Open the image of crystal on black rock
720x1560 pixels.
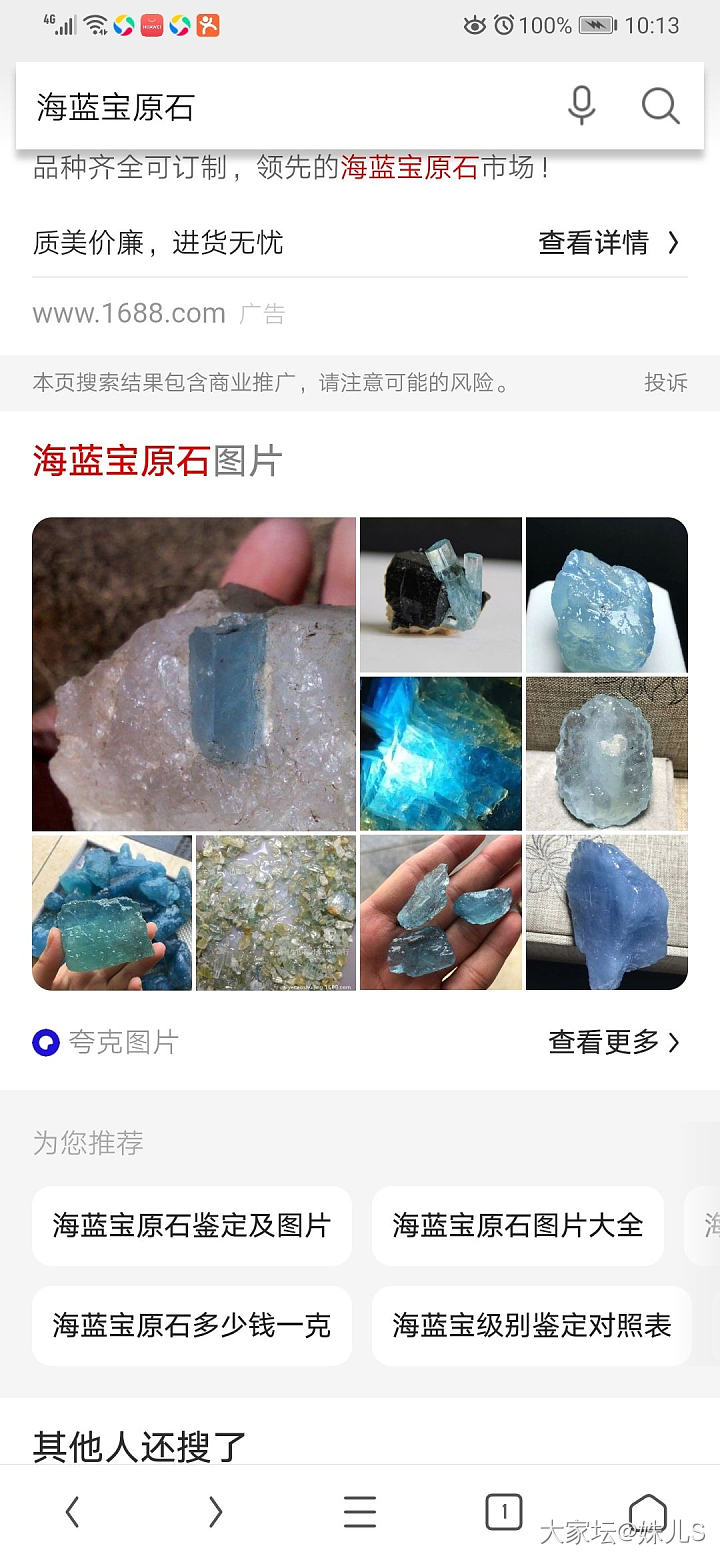click(x=440, y=594)
